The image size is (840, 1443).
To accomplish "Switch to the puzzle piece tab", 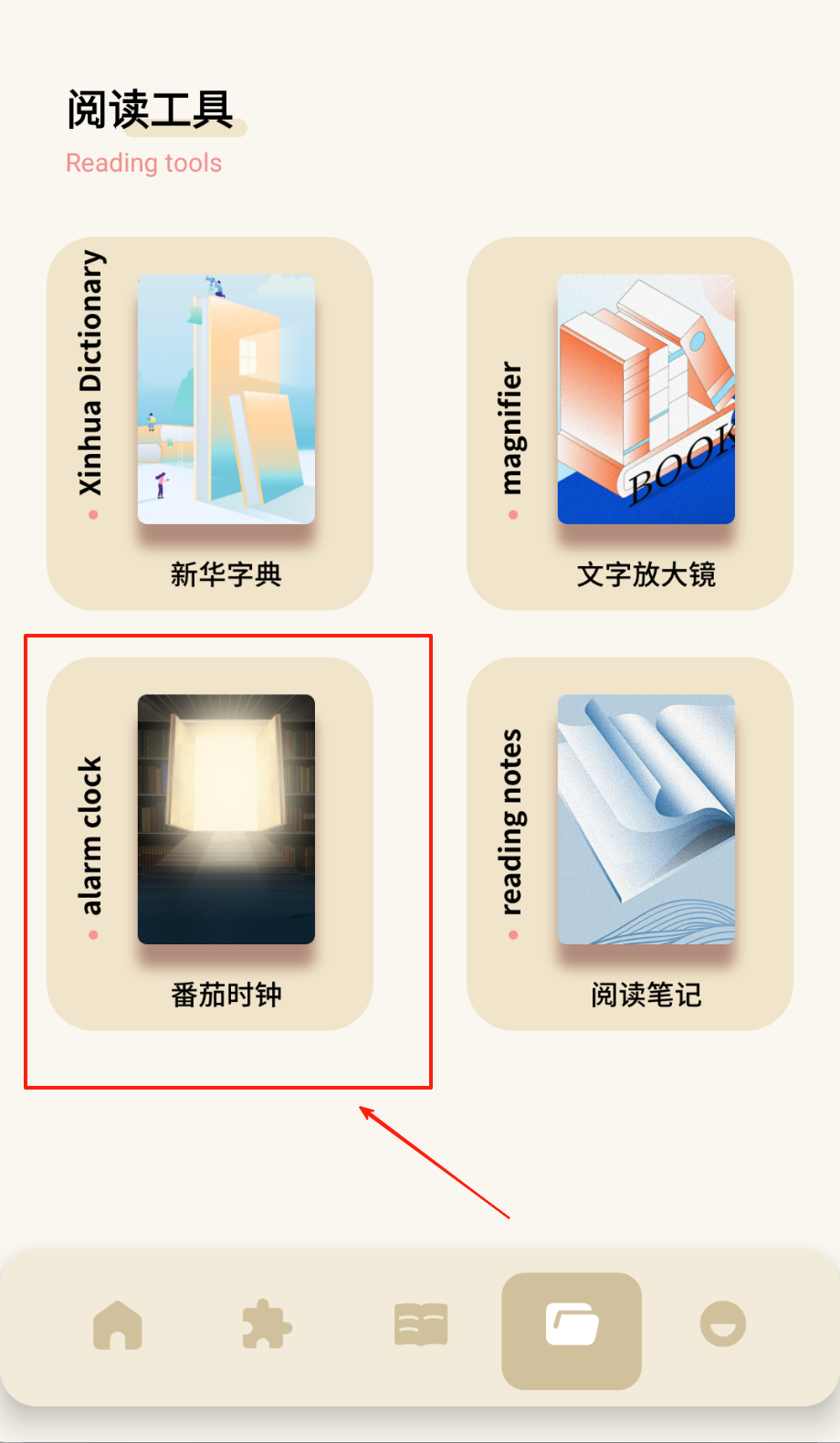I will click(x=267, y=1325).
